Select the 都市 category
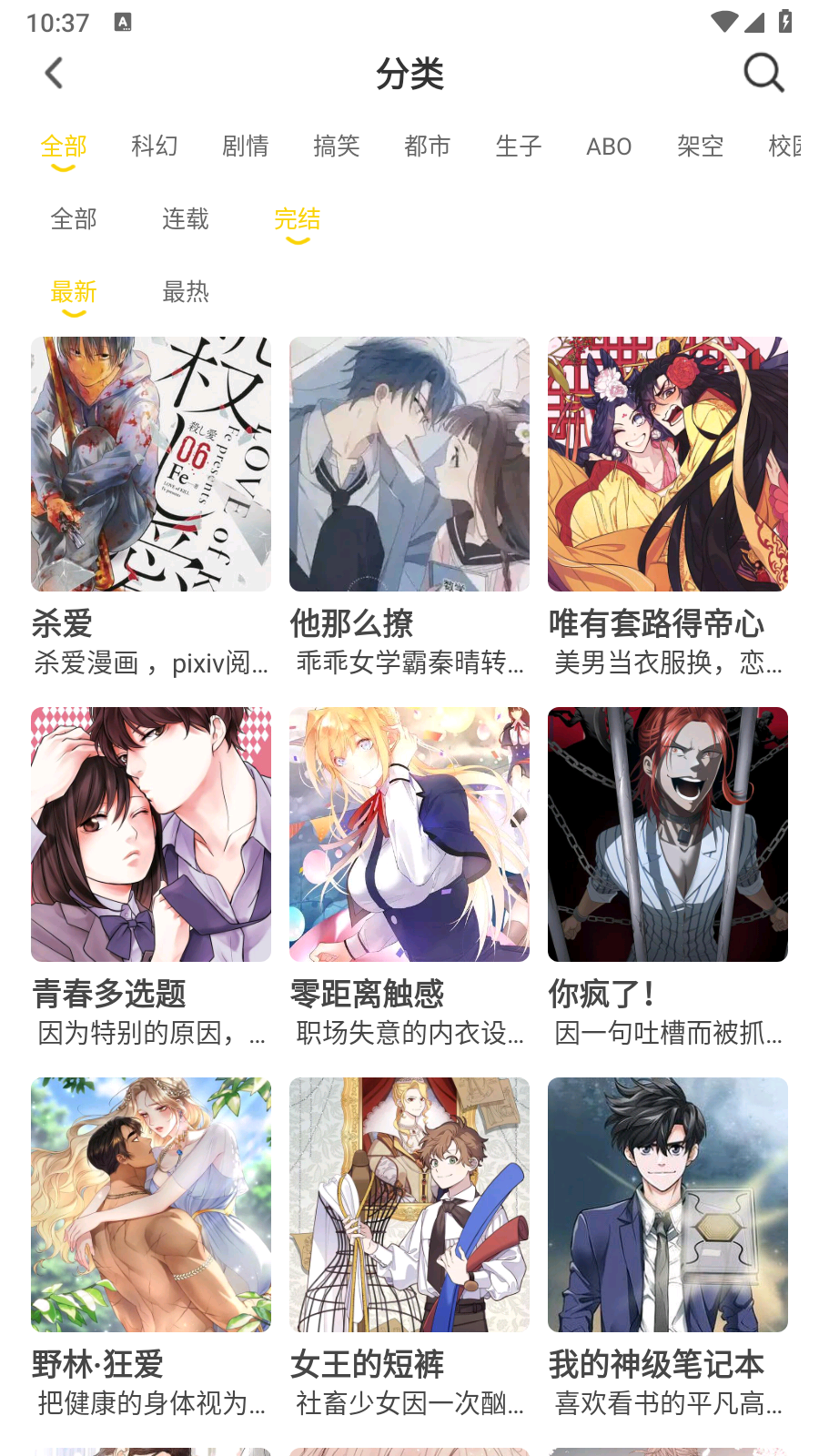The image size is (819, 1456). (x=428, y=146)
